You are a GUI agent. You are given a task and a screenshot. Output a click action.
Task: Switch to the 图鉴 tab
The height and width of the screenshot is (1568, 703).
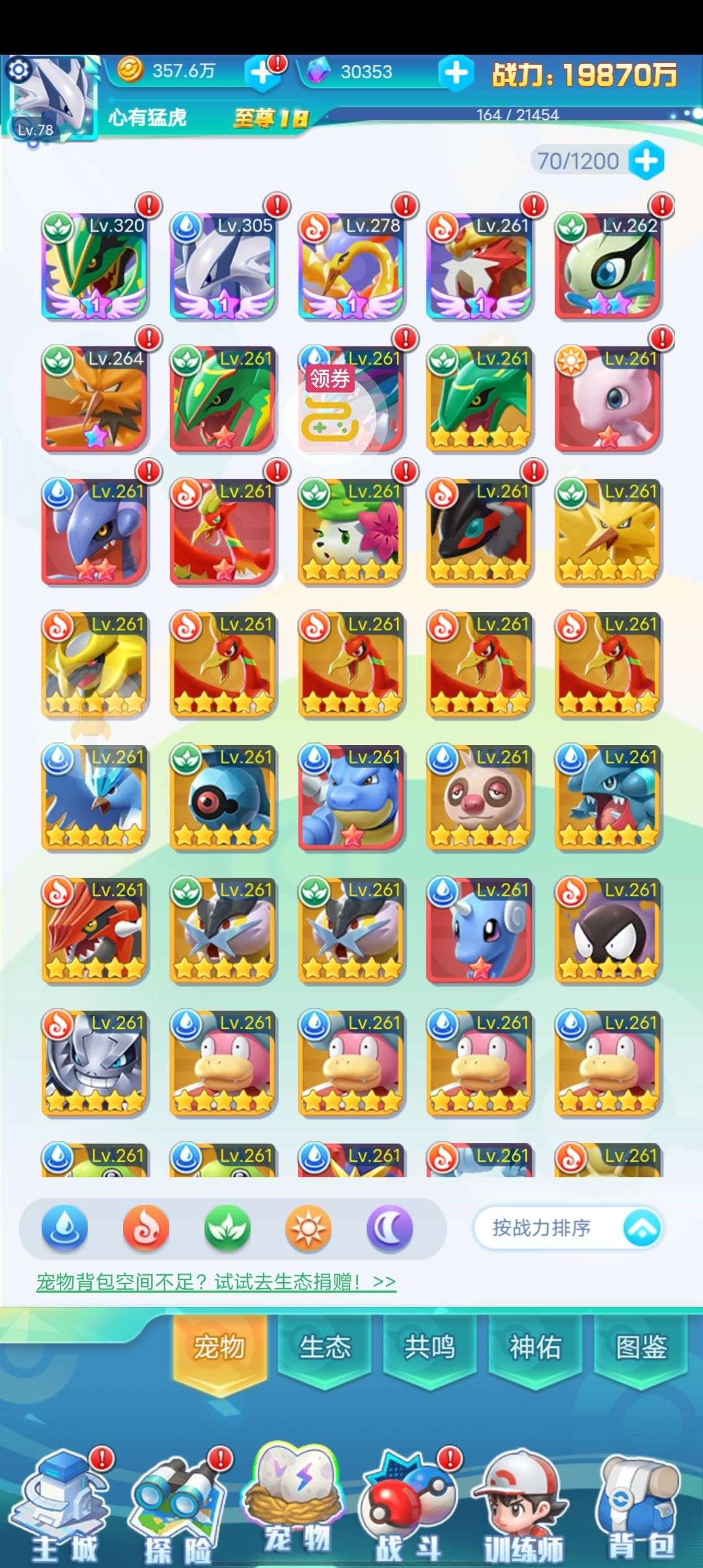[x=641, y=1347]
